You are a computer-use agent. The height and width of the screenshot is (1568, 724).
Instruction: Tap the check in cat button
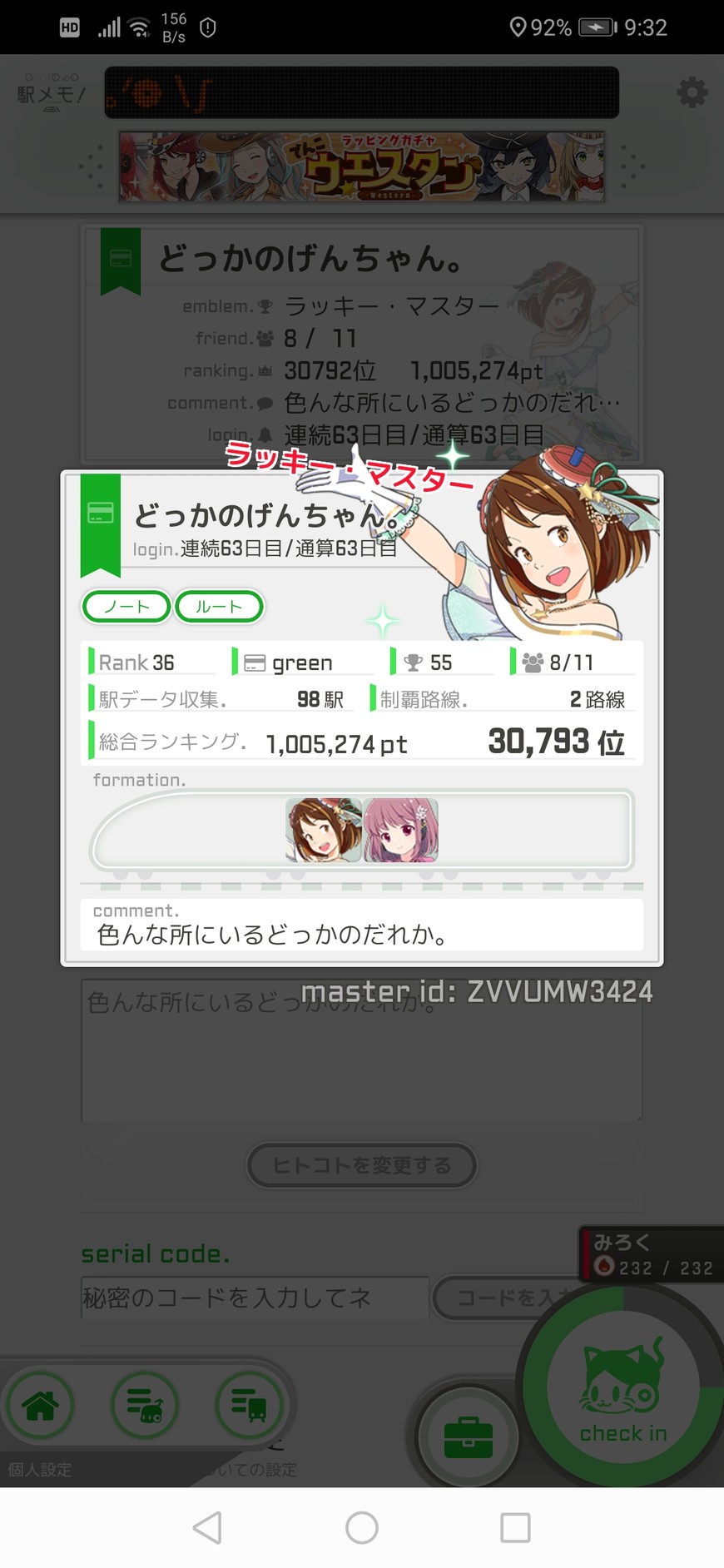click(x=622, y=1390)
